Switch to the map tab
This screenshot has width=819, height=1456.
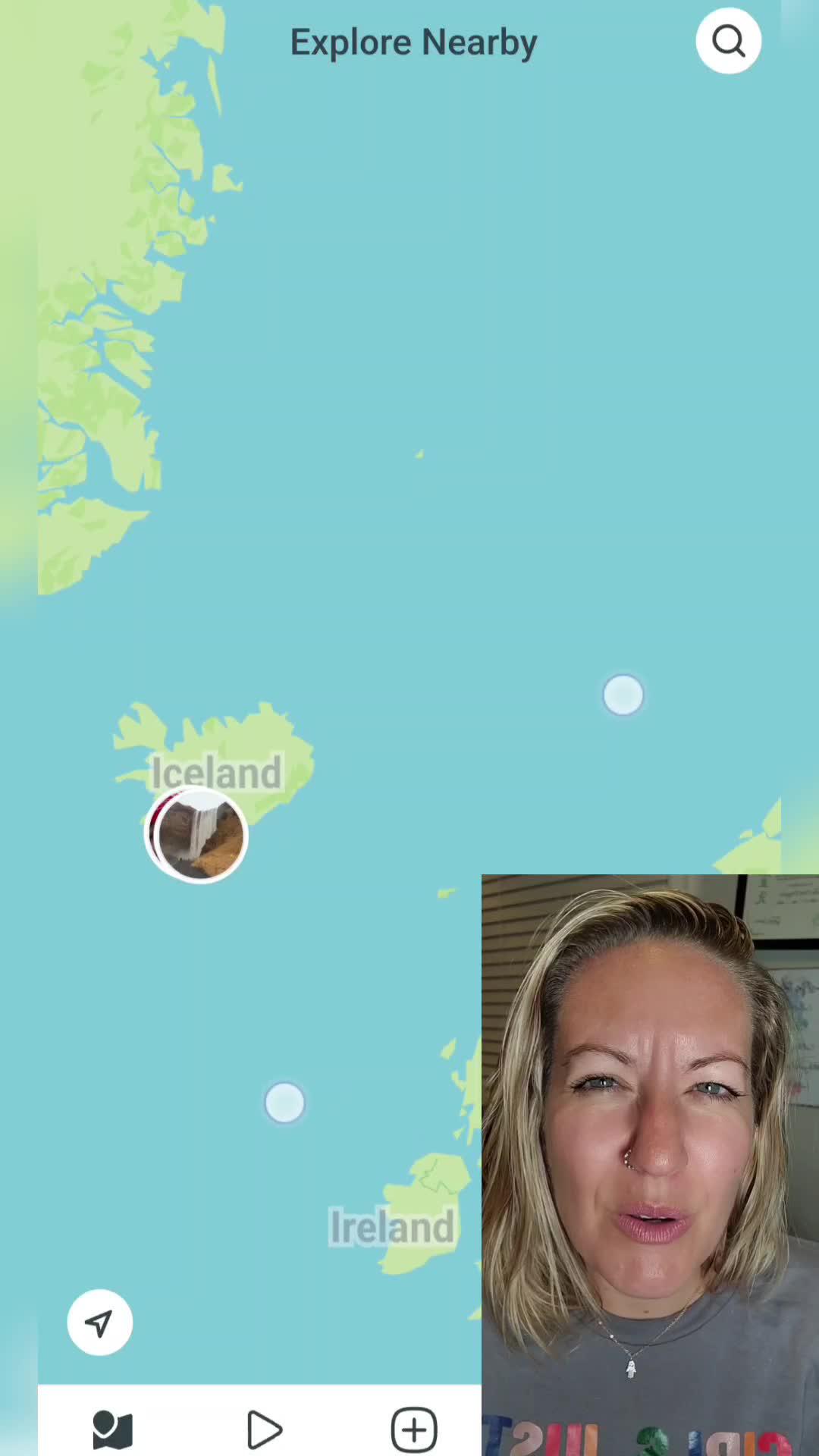coord(112,1429)
